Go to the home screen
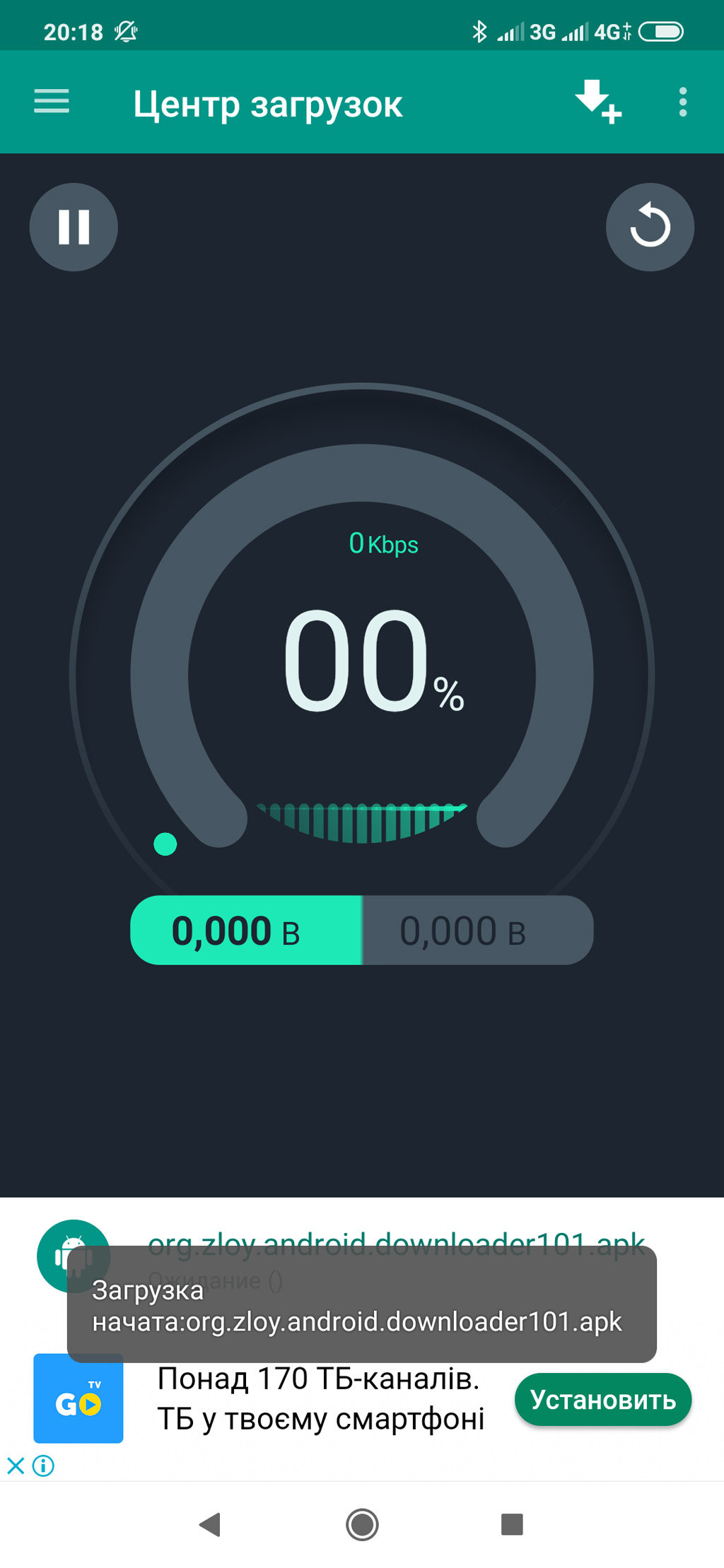The image size is (724, 1568). tap(362, 1524)
